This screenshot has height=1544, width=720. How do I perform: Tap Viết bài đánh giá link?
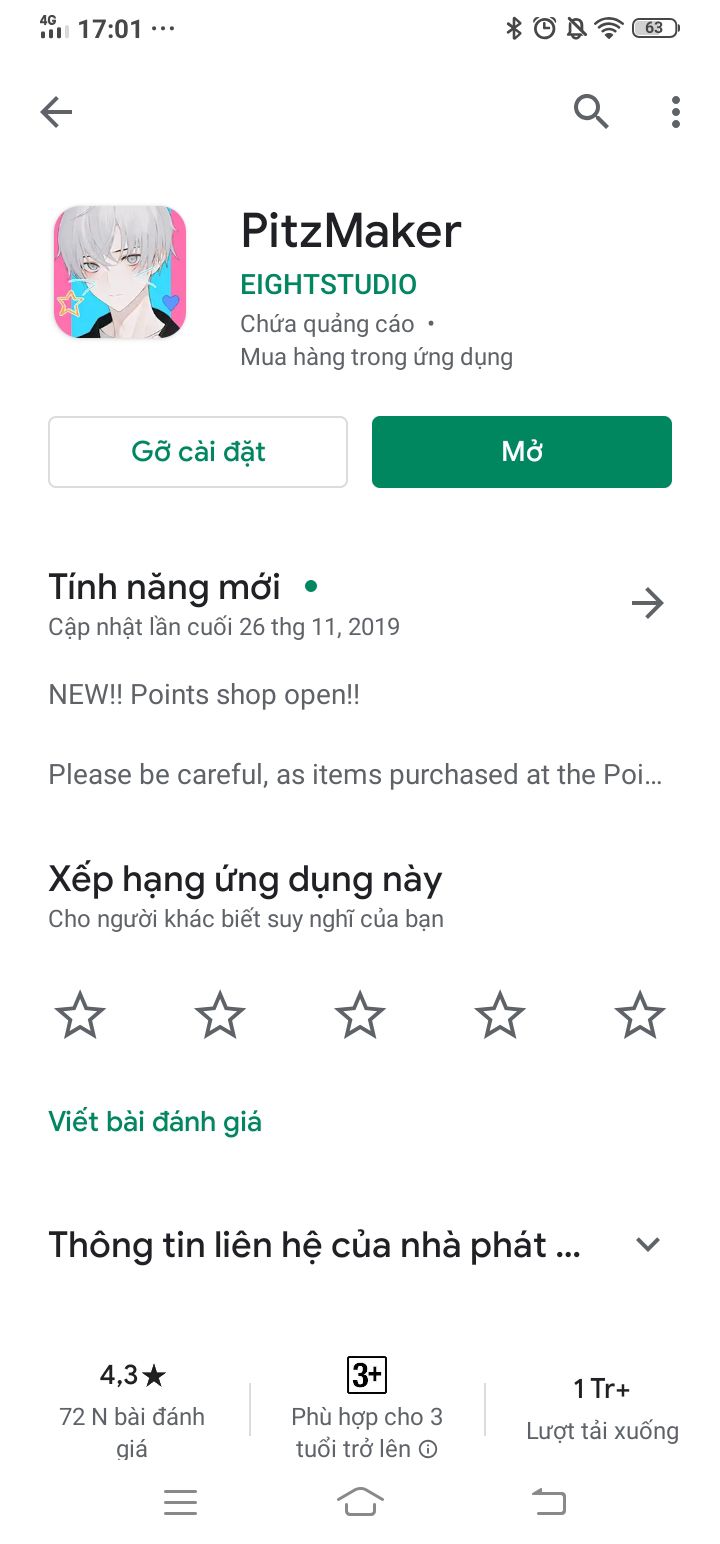click(155, 1122)
